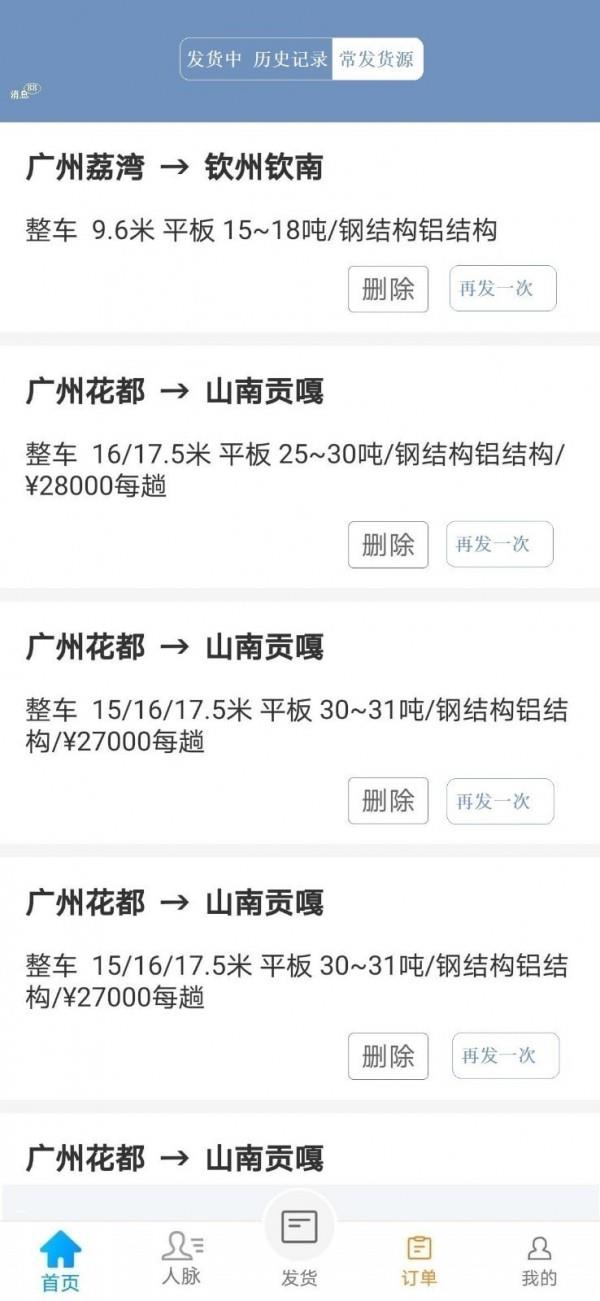Image resolution: width=600 pixels, height=1301 pixels.
Task: Delete the ¥28000 山南贡嘎 shipment
Action: (x=388, y=545)
